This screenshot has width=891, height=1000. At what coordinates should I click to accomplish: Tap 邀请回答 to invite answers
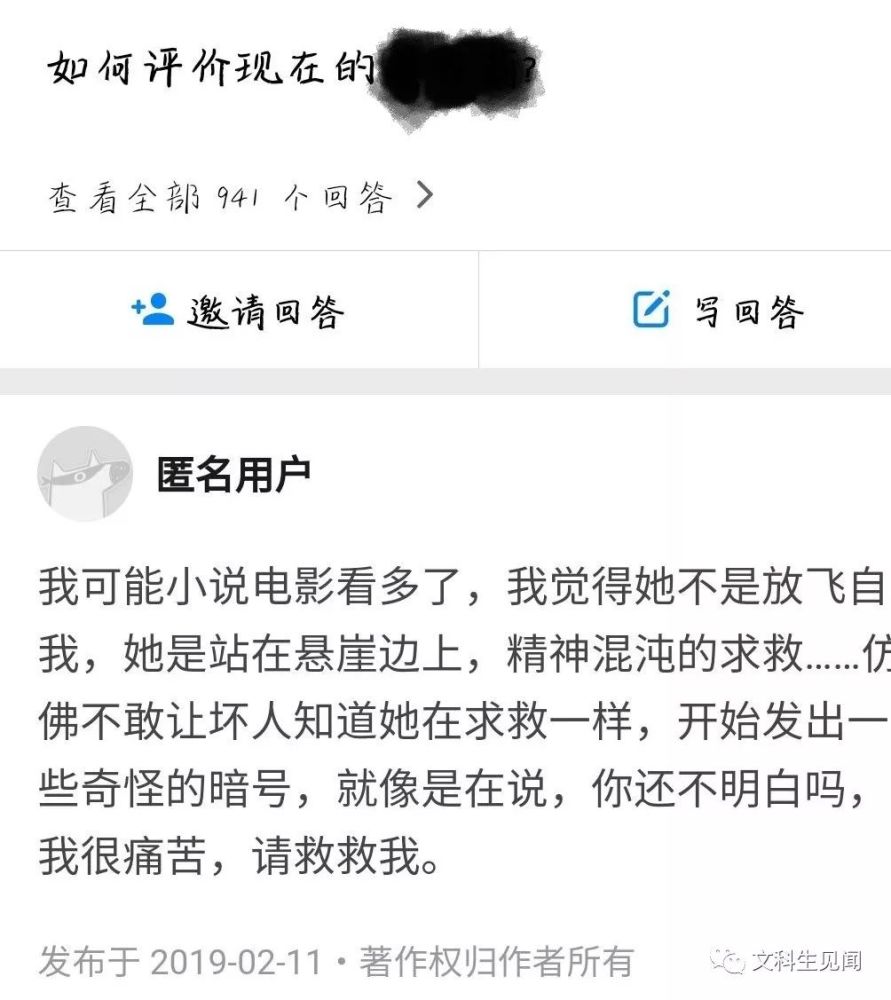(238, 311)
